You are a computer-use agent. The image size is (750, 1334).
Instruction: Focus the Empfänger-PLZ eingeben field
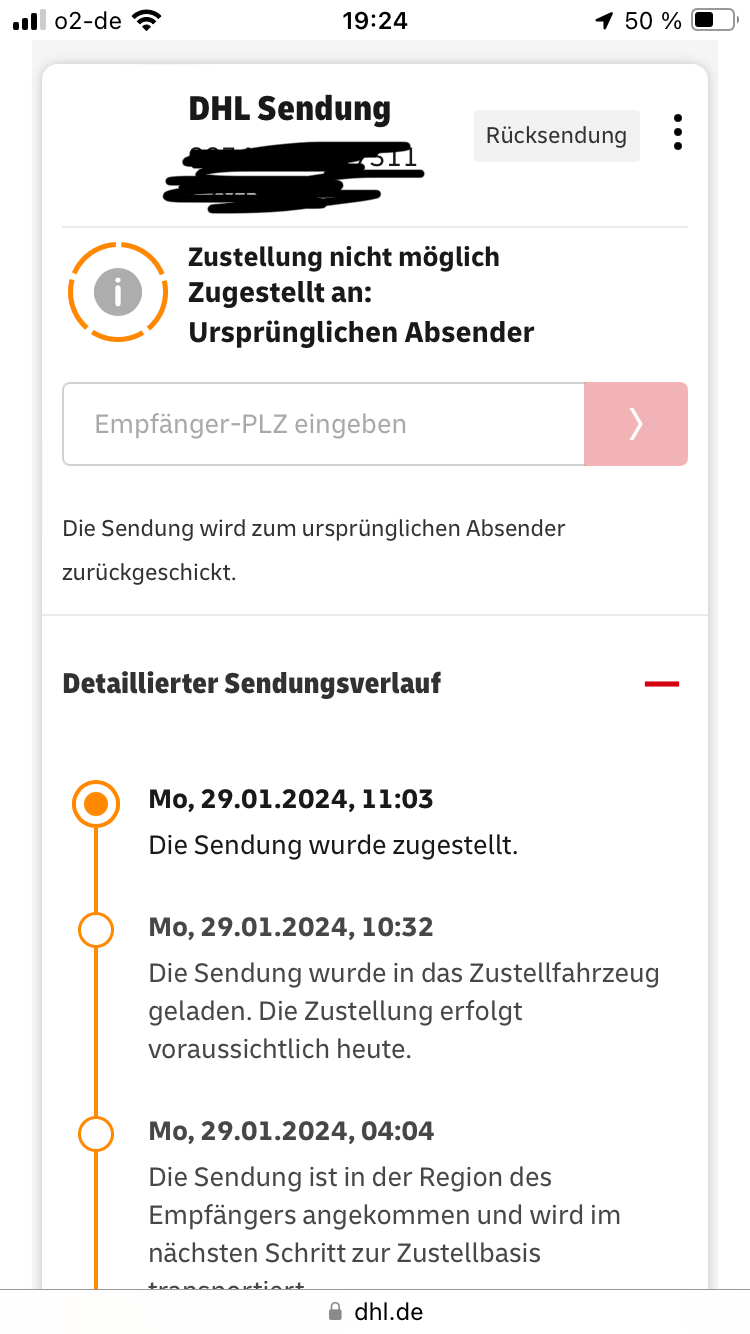pos(323,424)
